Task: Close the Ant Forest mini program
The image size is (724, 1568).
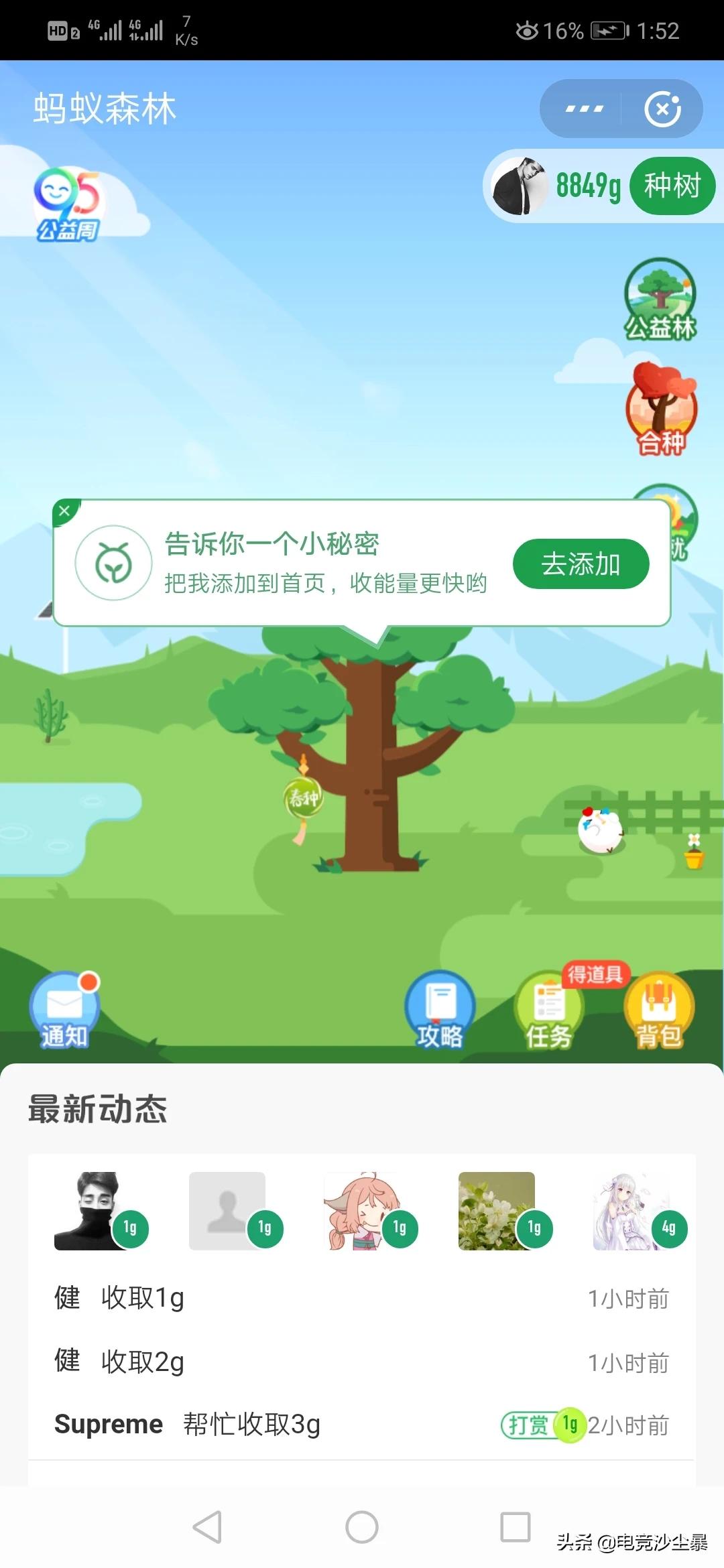Action: (662, 109)
